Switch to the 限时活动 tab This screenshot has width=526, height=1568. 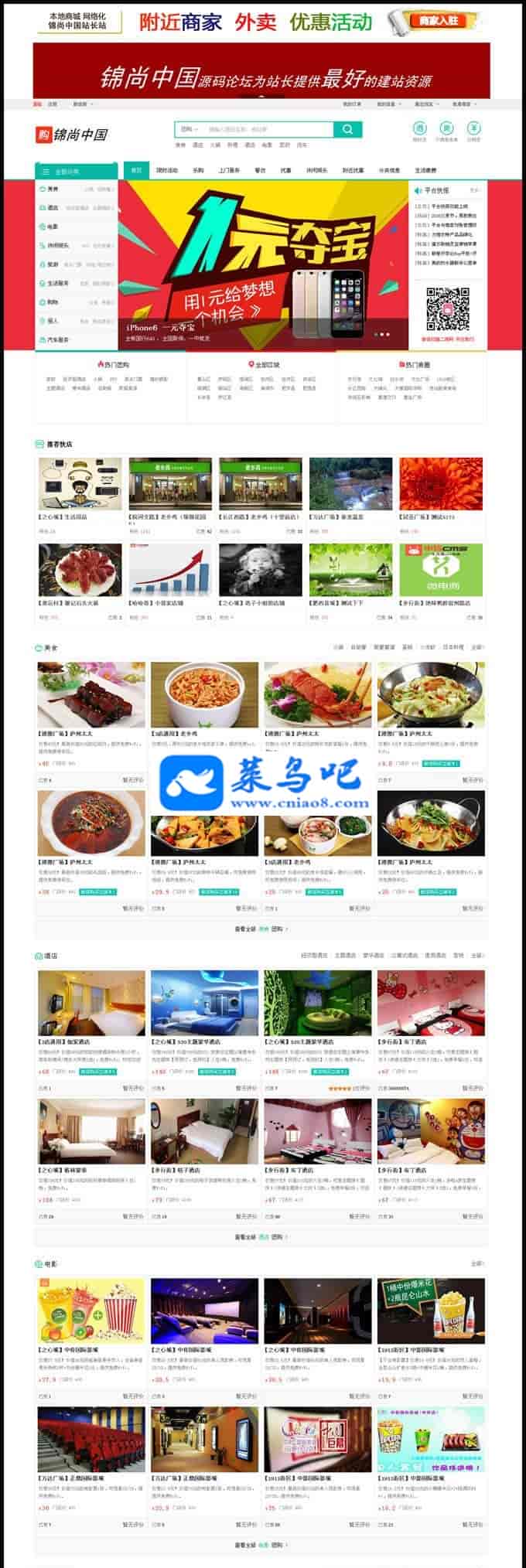click(166, 170)
